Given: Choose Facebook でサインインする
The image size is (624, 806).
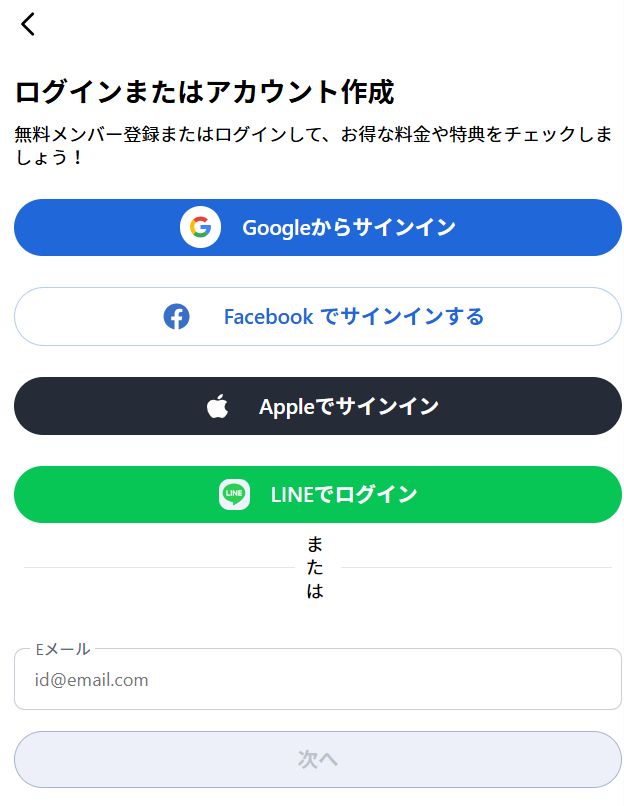Looking at the screenshot, I should click(x=318, y=317).
